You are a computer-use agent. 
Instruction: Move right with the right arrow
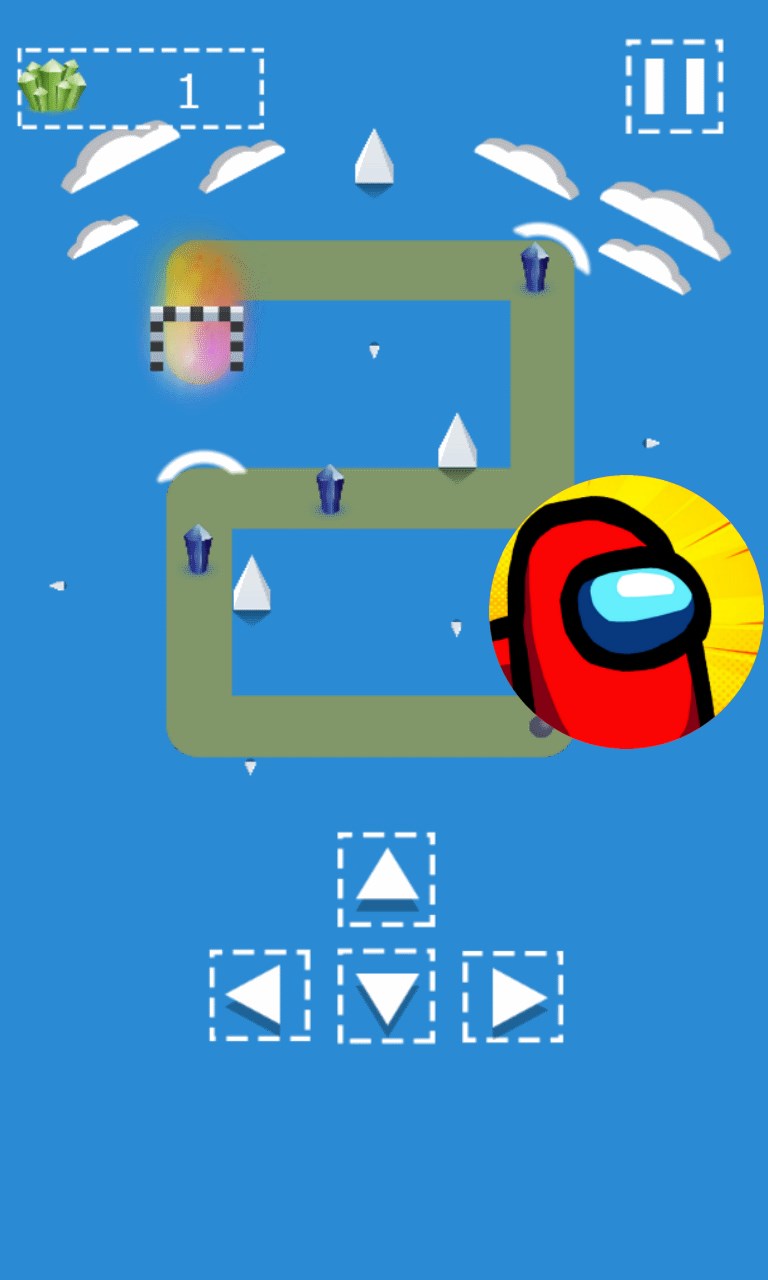[513, 996]
